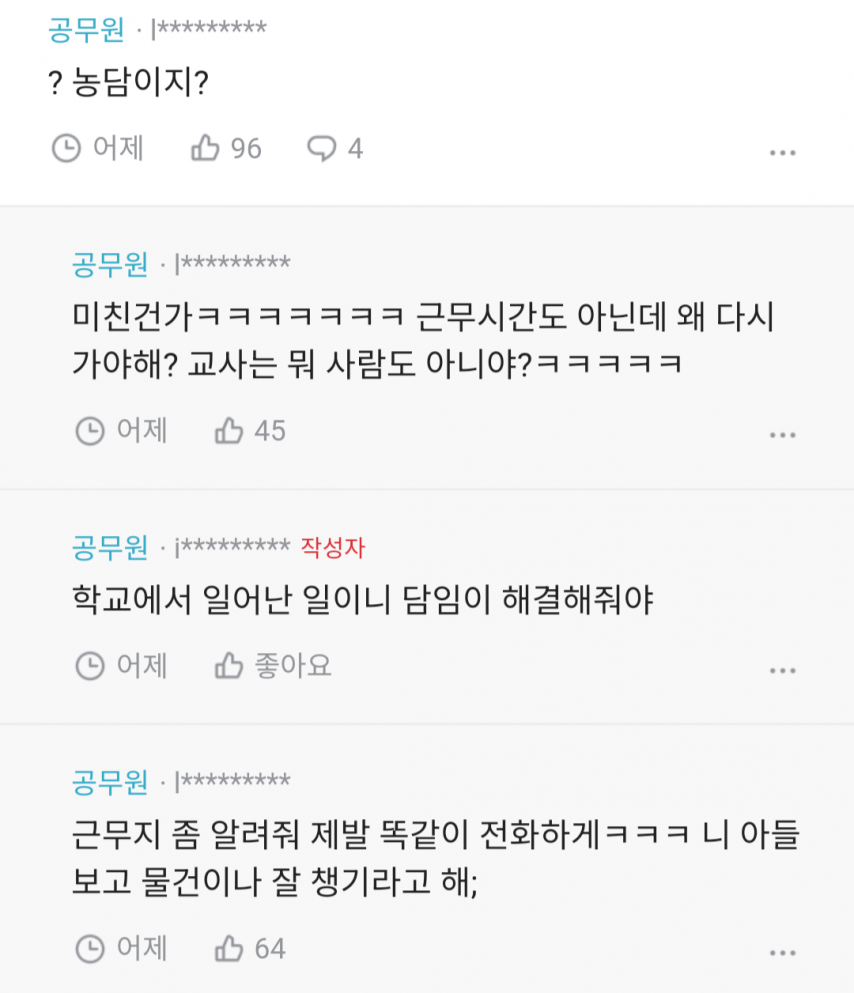Tap the reply bubble icon showing 4 replies

321,148
